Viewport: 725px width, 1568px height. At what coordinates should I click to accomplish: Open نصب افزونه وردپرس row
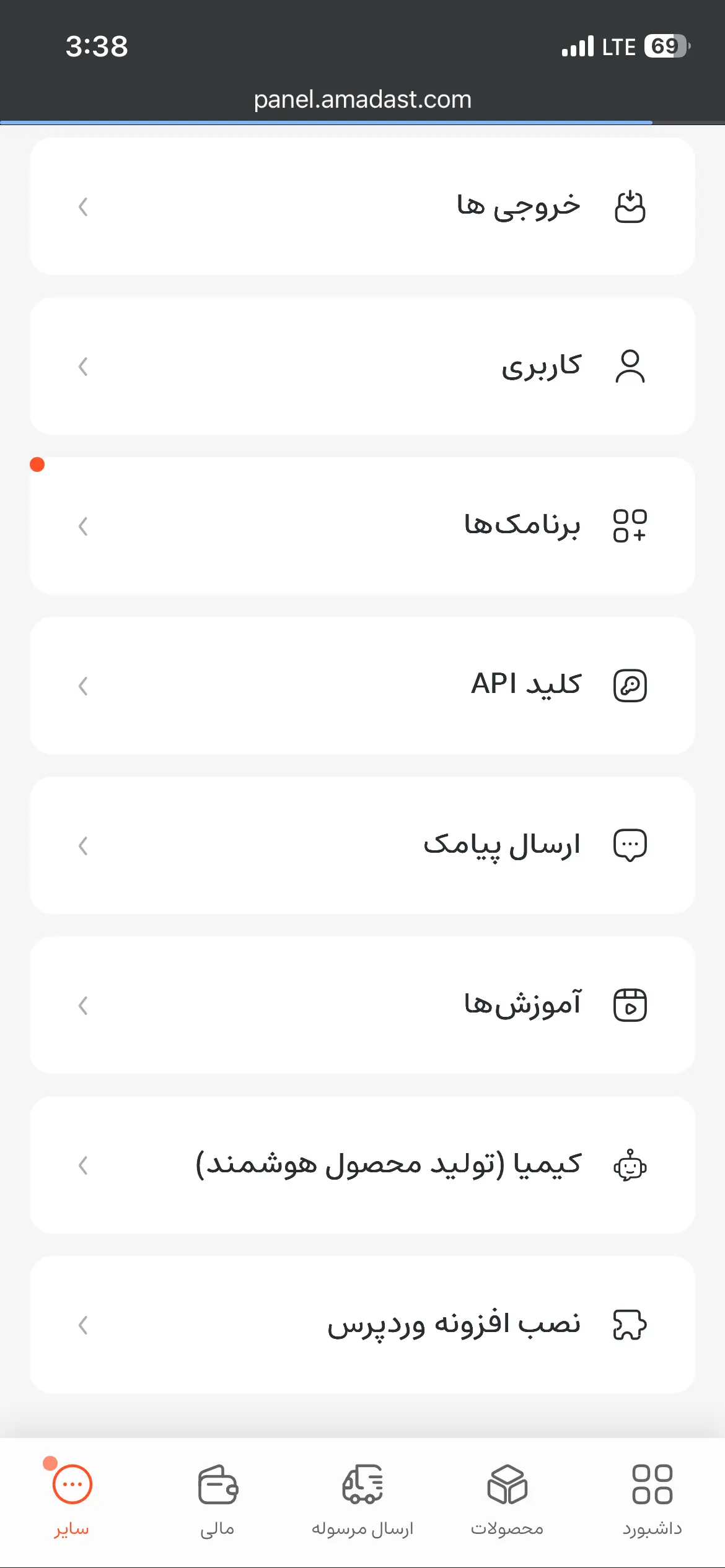(x=362, y=1325)
